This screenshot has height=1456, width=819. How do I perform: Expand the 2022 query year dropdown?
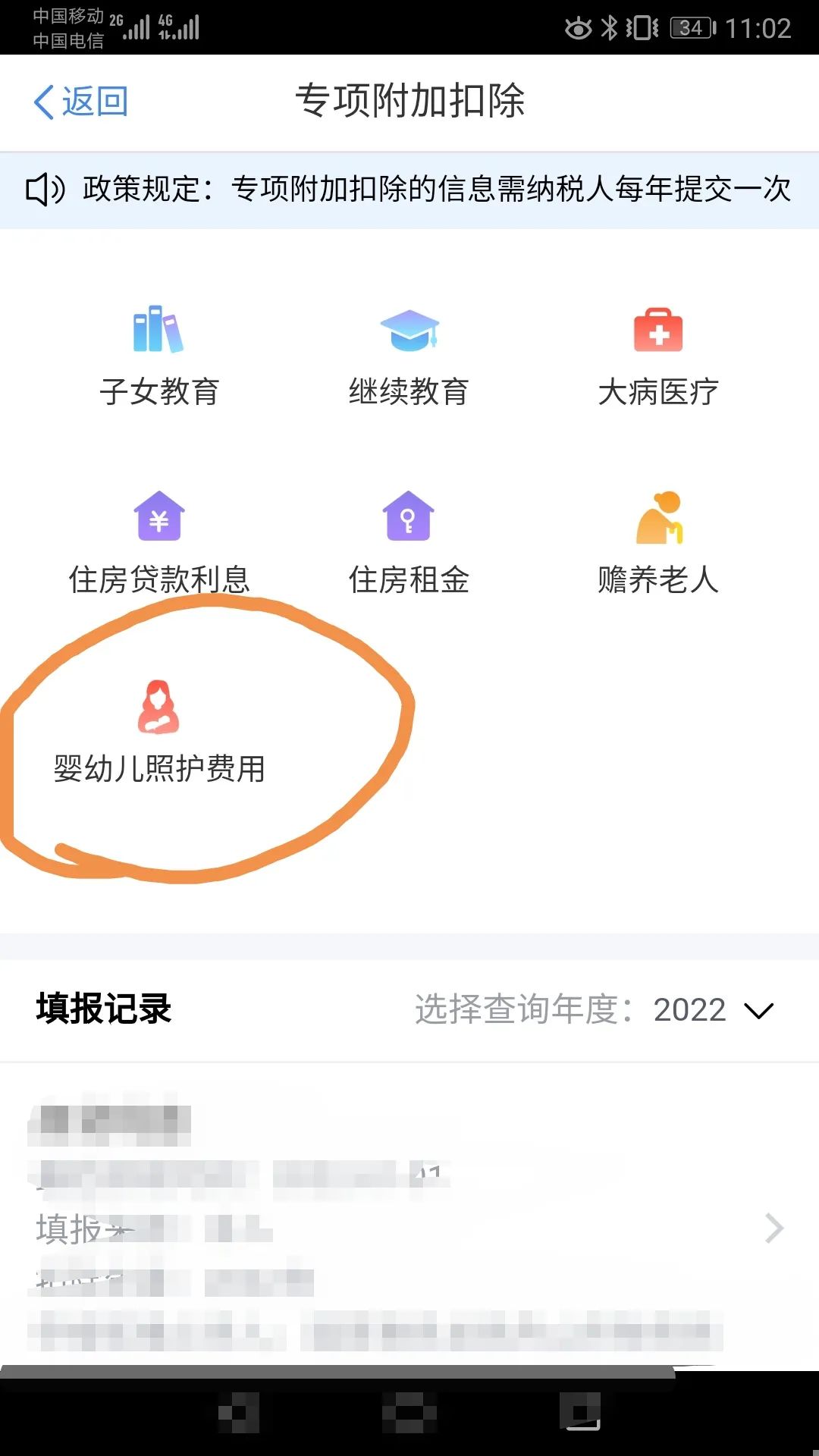[x=714, y=1009]
